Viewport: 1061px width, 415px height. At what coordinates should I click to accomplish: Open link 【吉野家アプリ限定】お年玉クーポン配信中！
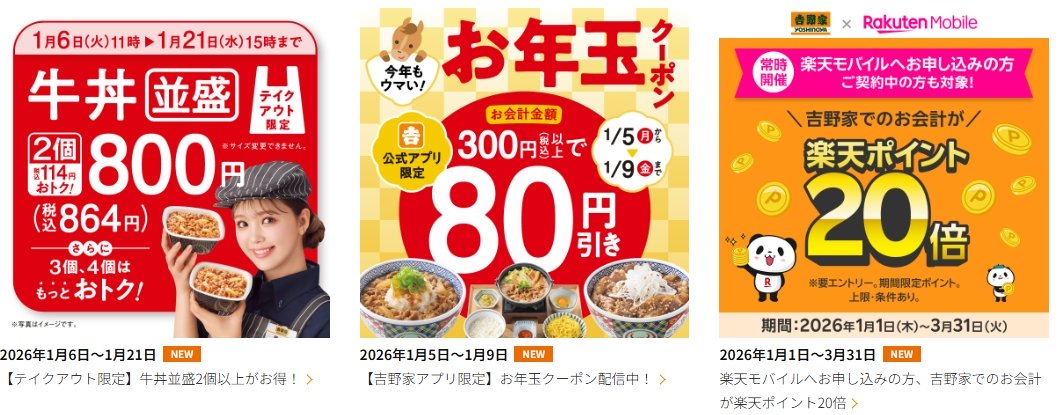pos(511,379)
